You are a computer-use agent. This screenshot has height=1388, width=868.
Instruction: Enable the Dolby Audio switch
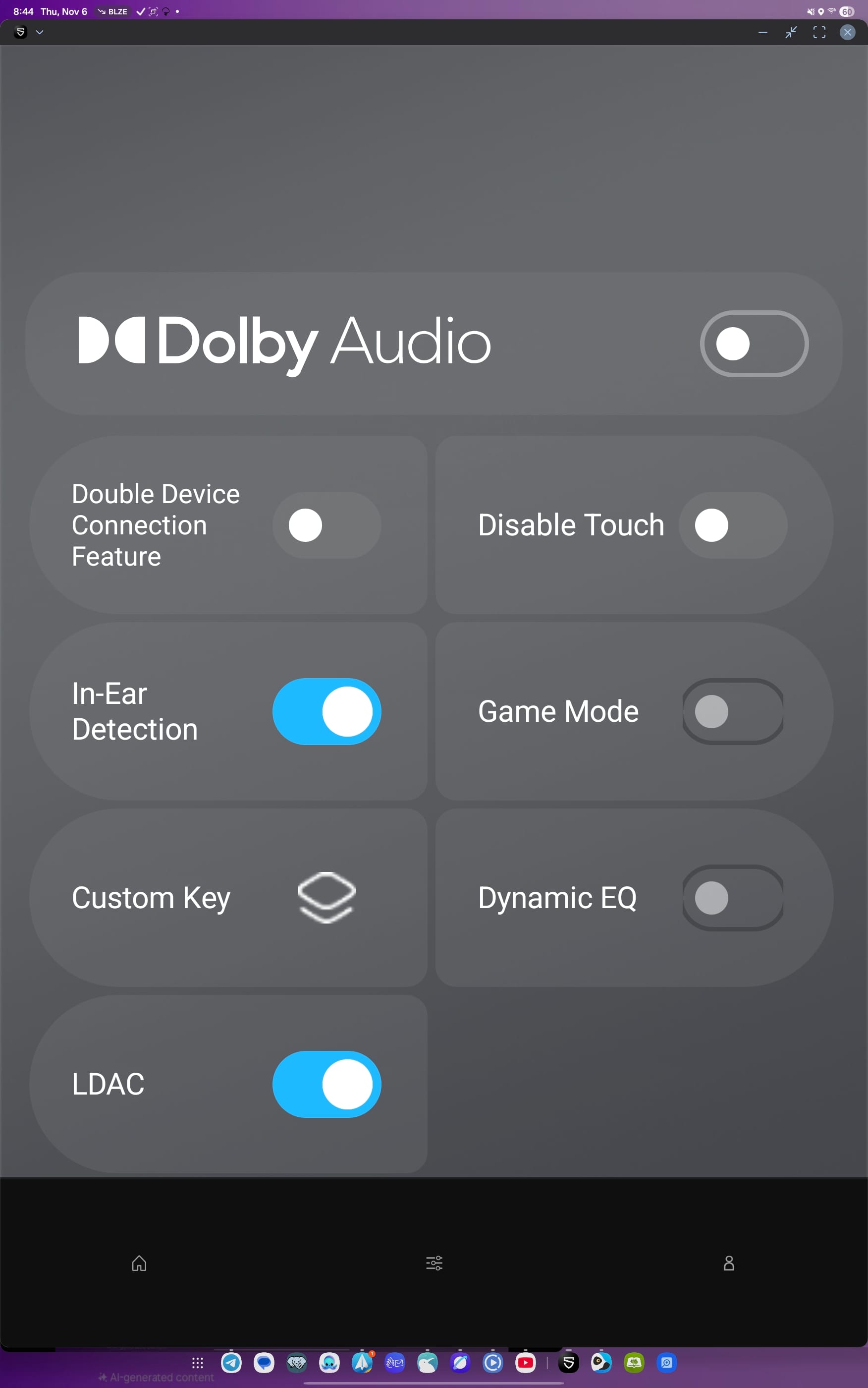pos(754,343)
